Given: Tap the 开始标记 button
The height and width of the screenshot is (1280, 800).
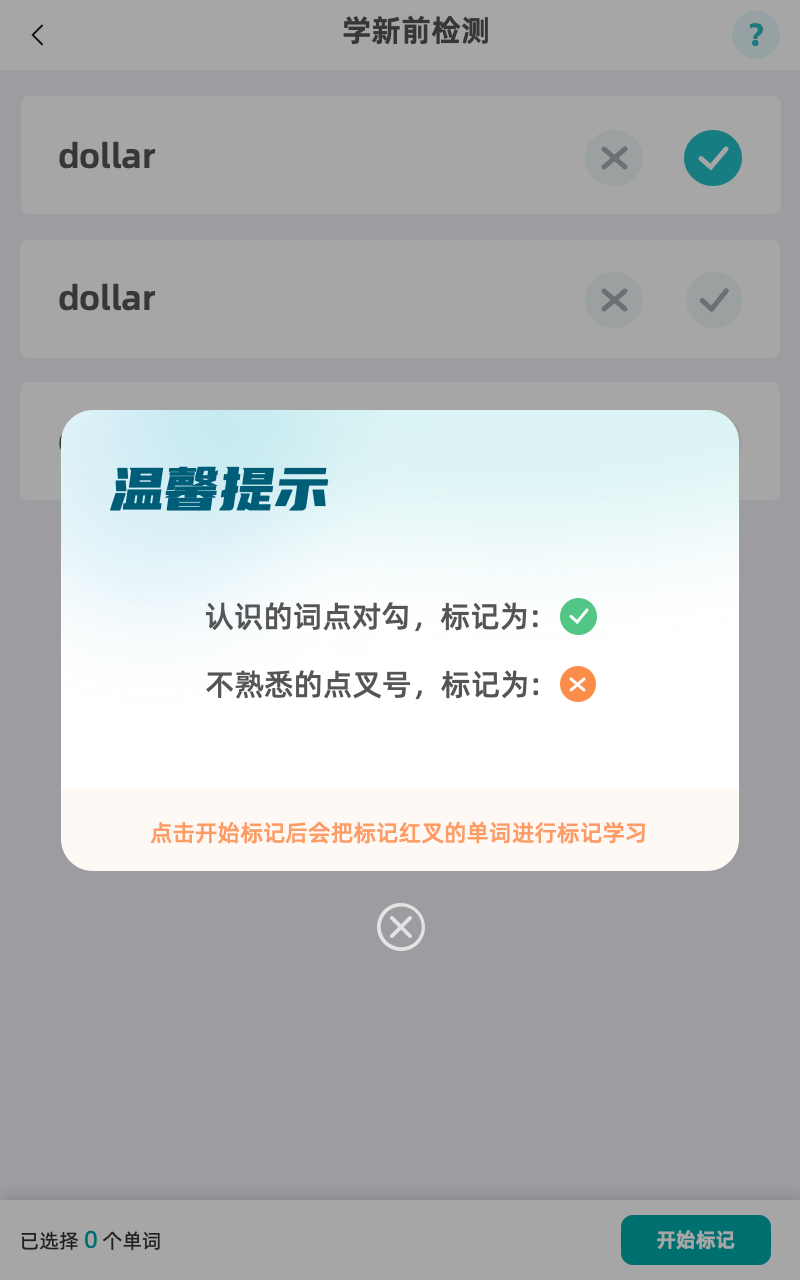Looking at the screenshot, I should click(696, 1240).
